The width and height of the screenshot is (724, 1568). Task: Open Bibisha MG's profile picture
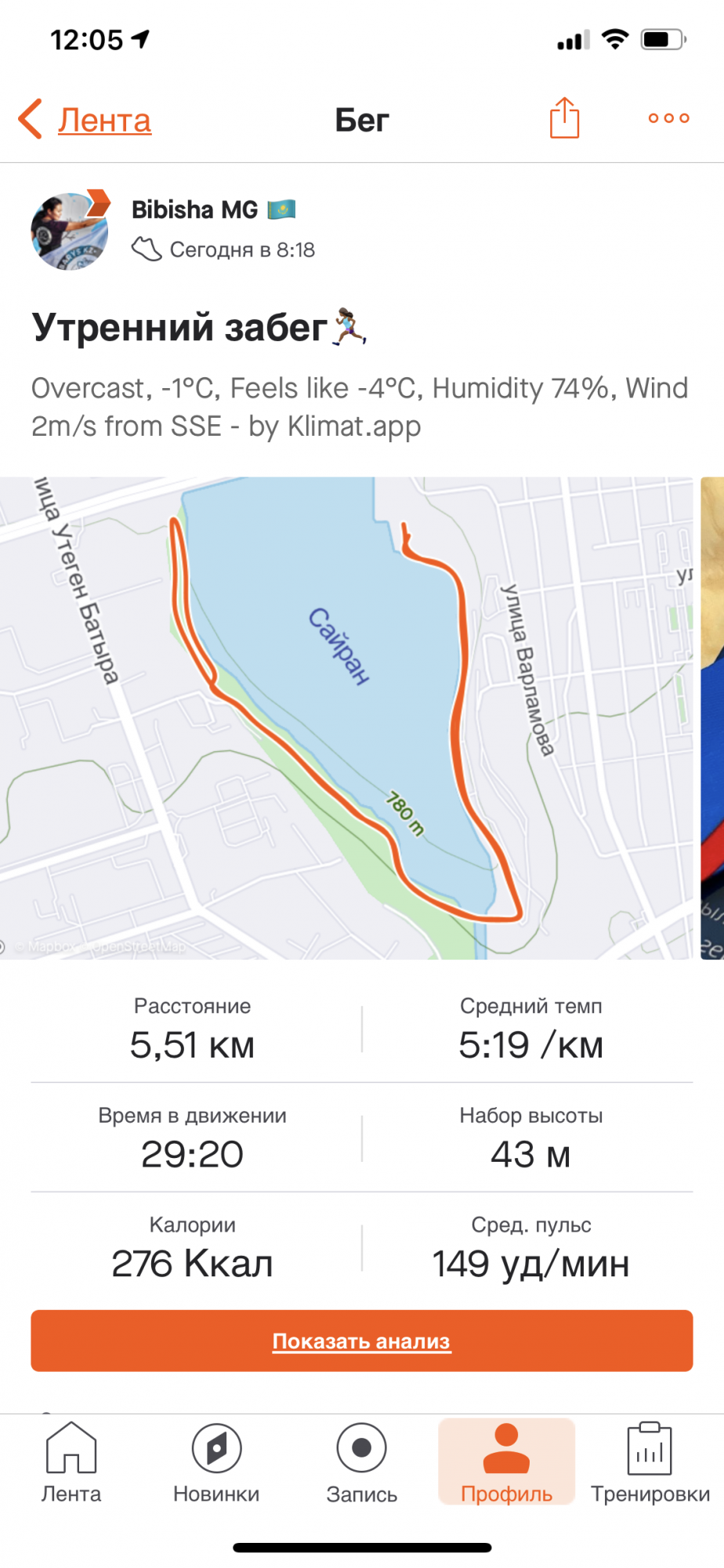tap(70, 231)
